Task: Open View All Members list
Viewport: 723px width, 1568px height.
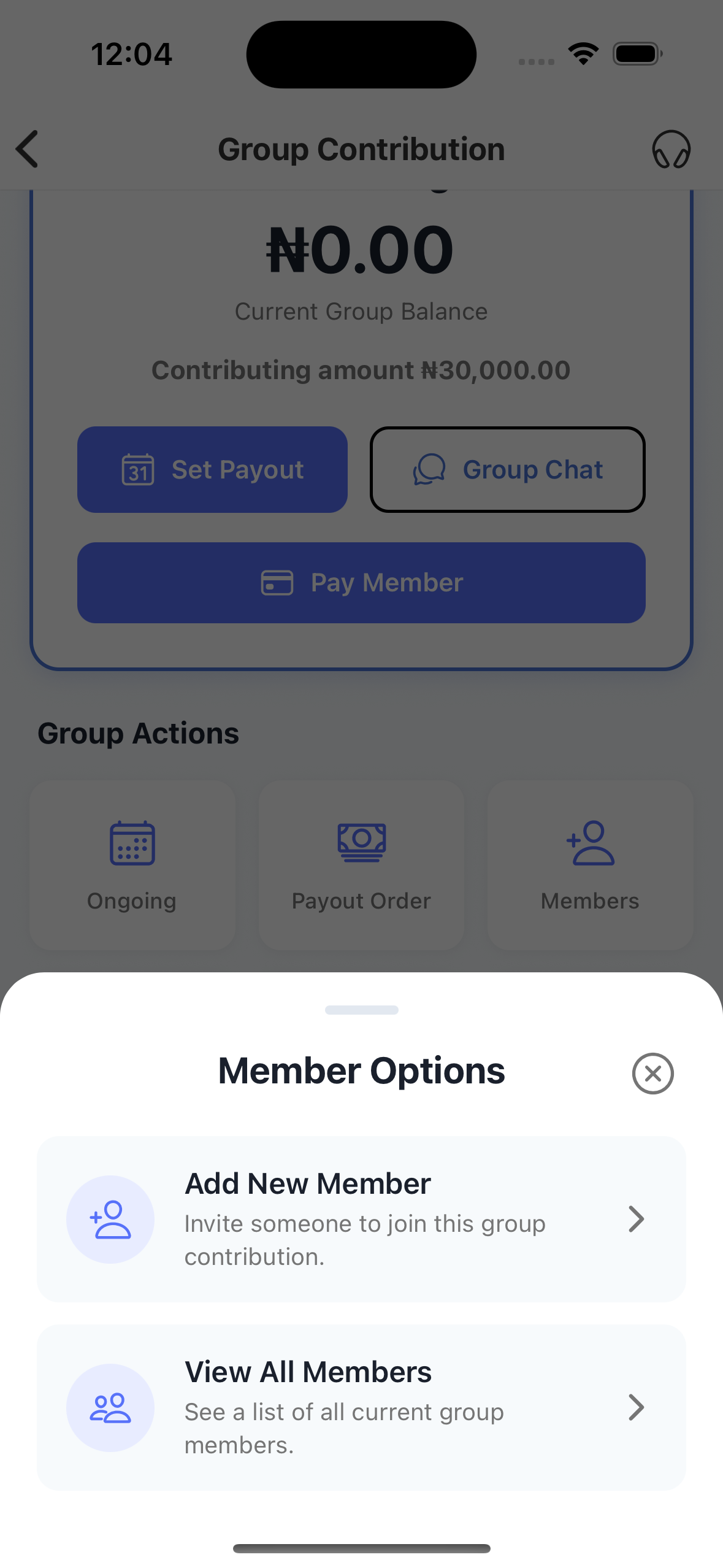Action: [361, 1407]
